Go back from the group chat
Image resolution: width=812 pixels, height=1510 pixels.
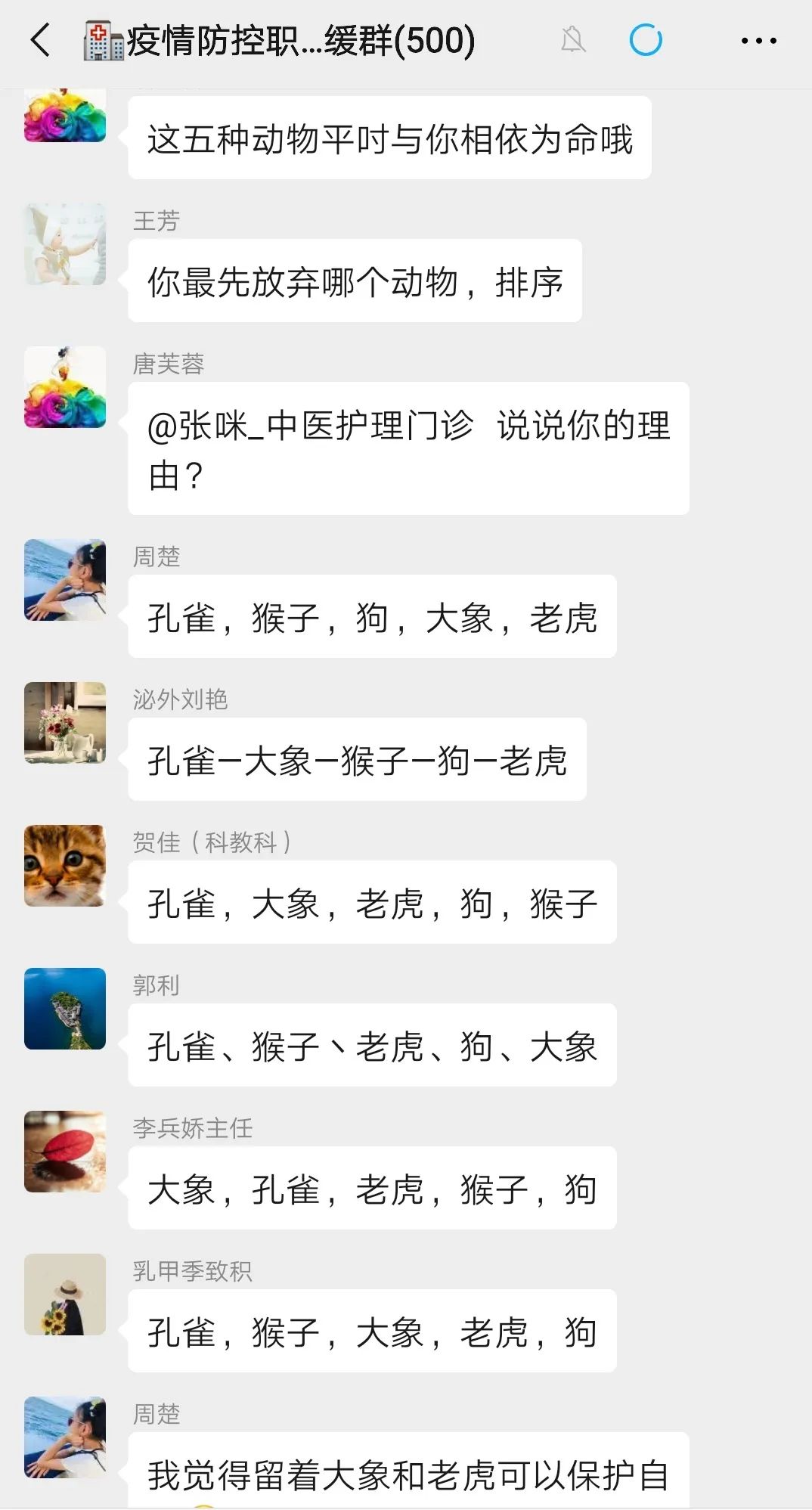point(41,40)
